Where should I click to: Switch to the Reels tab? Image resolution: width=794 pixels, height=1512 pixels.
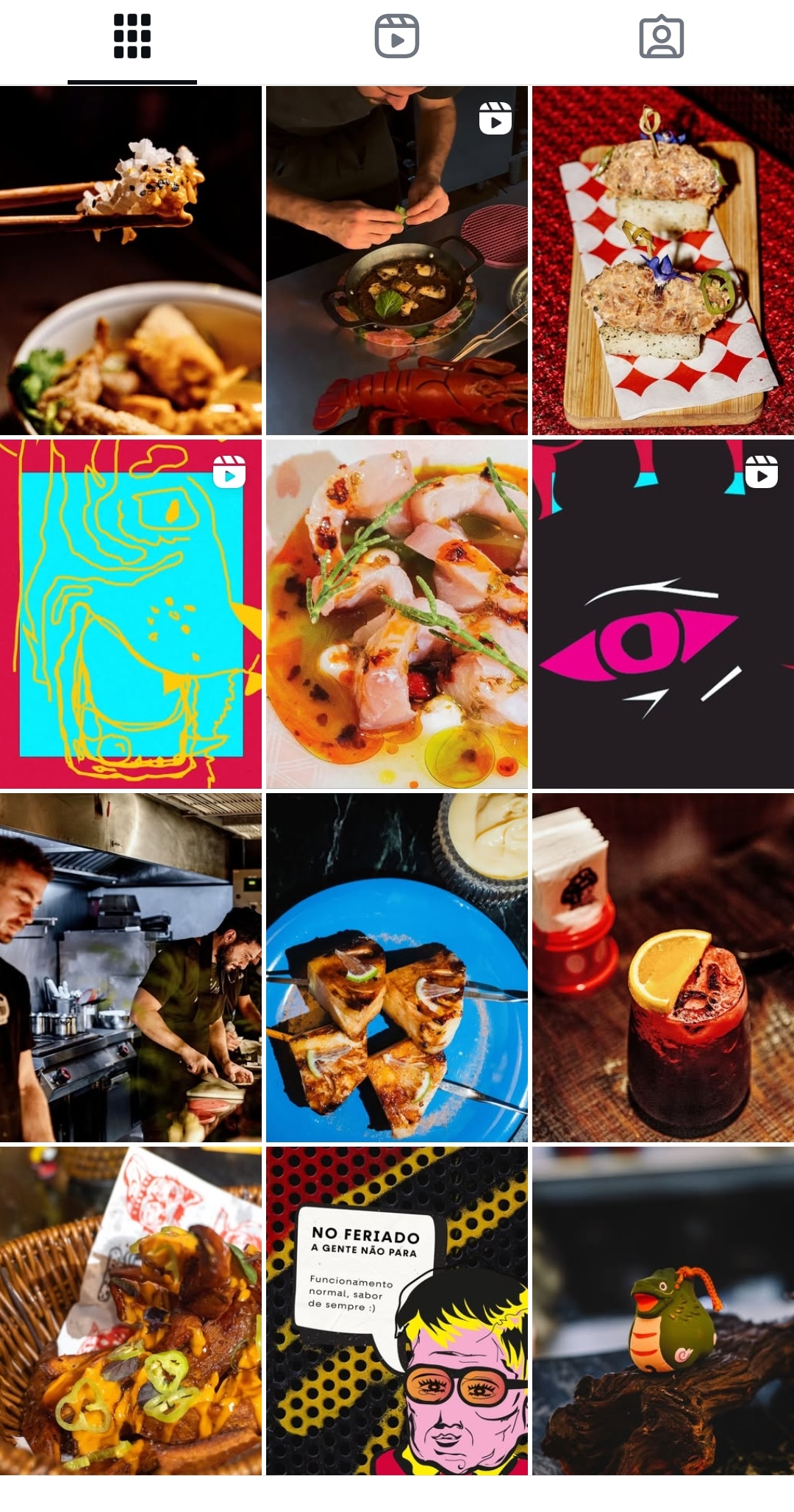coord(397,37)
